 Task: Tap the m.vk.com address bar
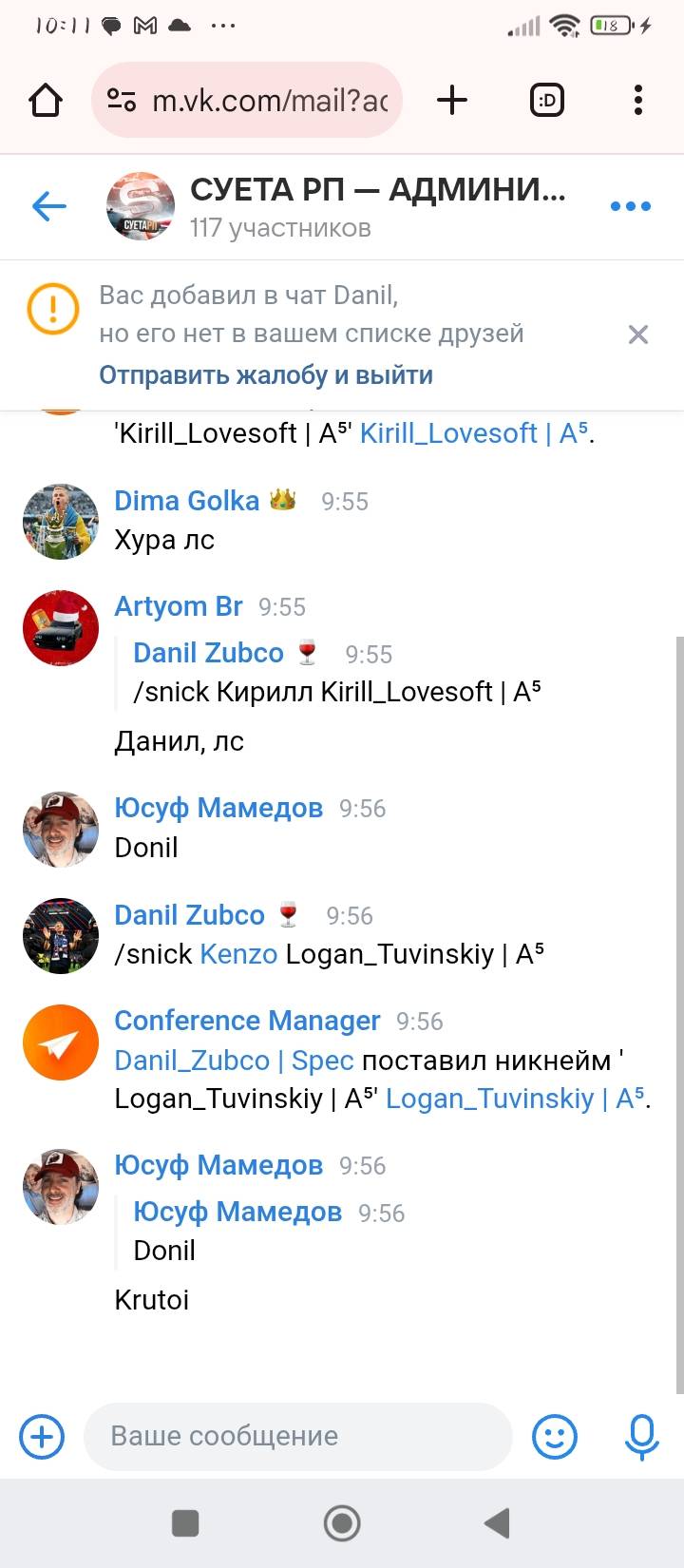pos(247,100)
